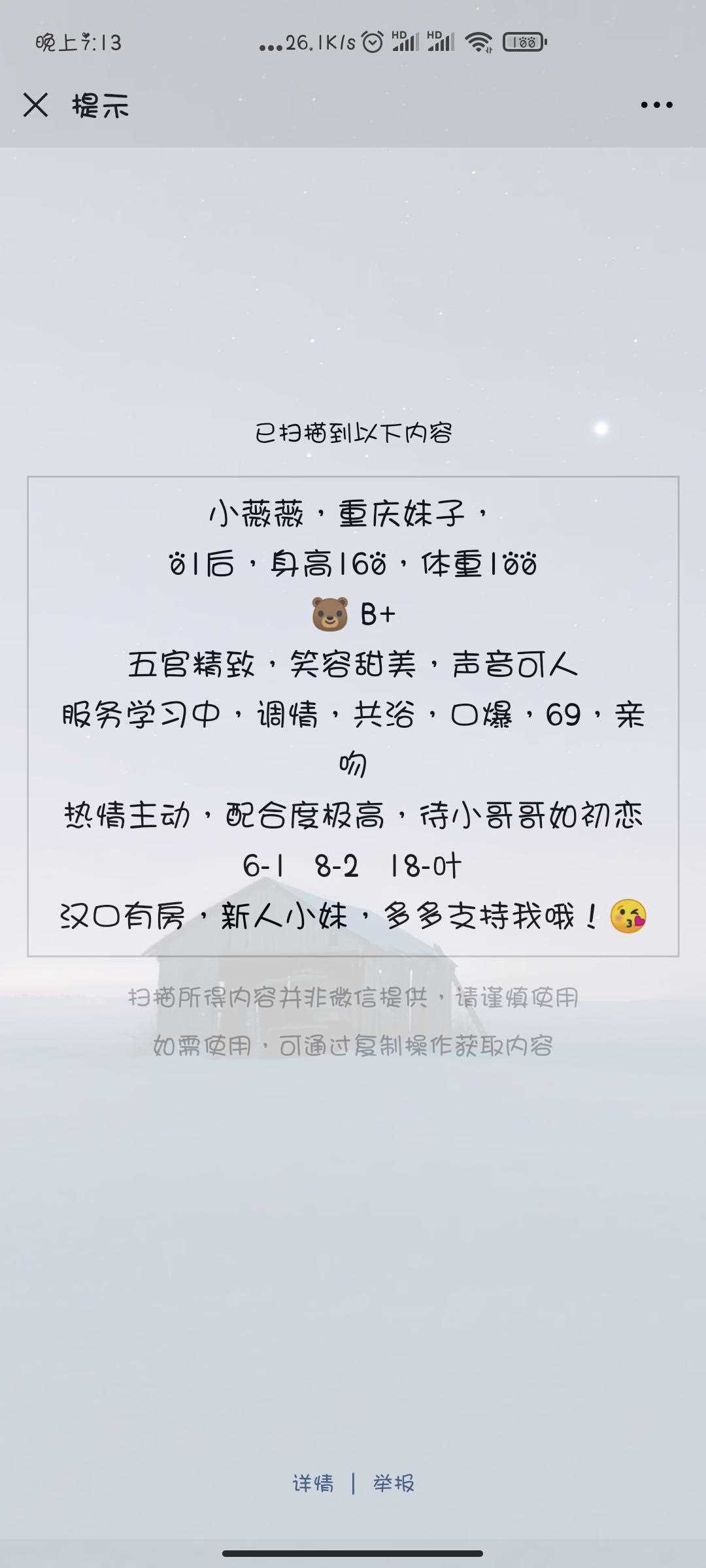Screen dimensions: 706x1568
Task: Tap 举报 to report content
Action: point(394,1483)
